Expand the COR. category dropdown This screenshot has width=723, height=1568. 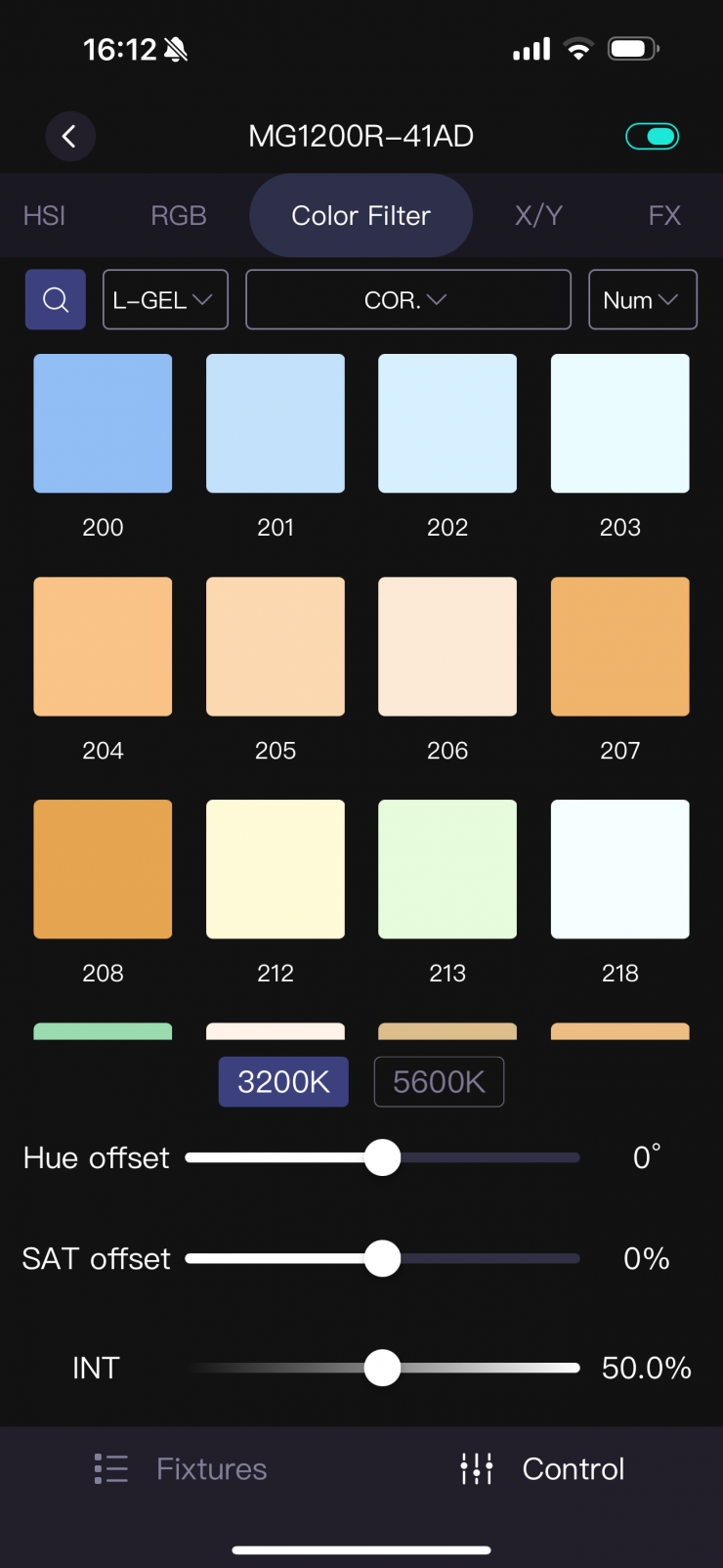pos(407,299)
